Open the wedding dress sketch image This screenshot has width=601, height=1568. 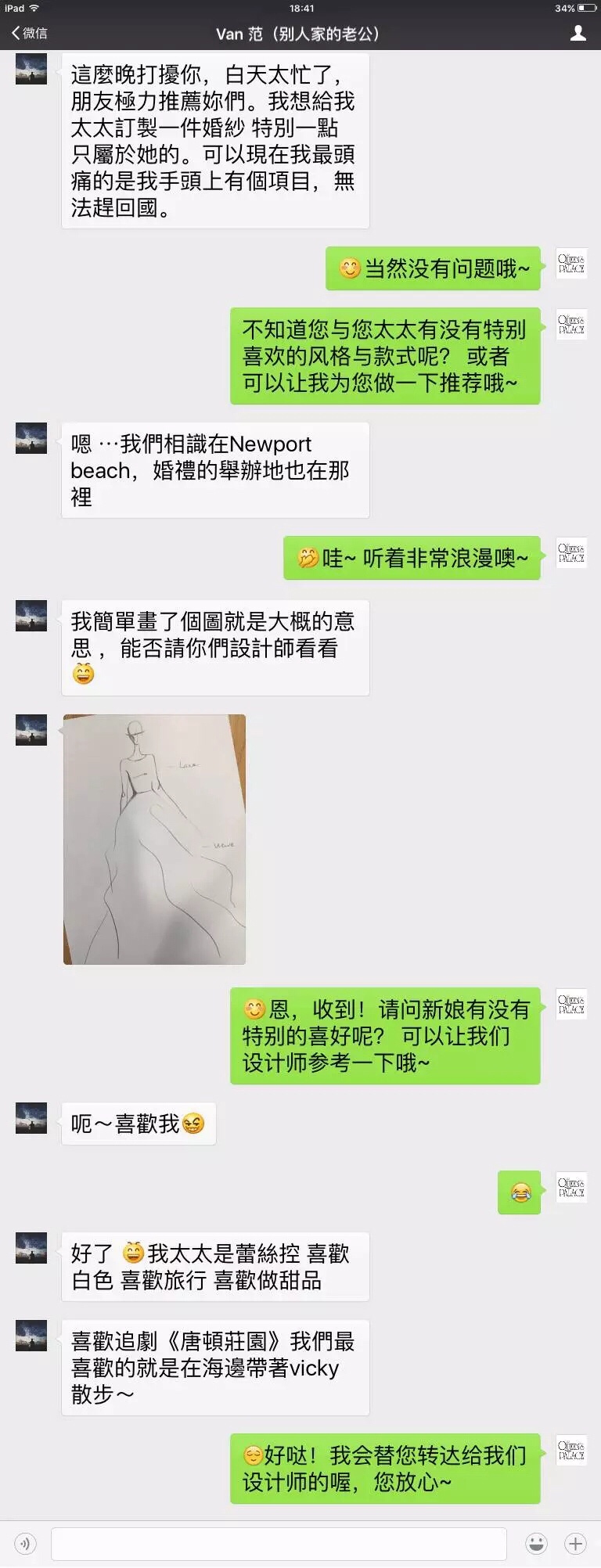pyautogui.click(x=154, y=839)
